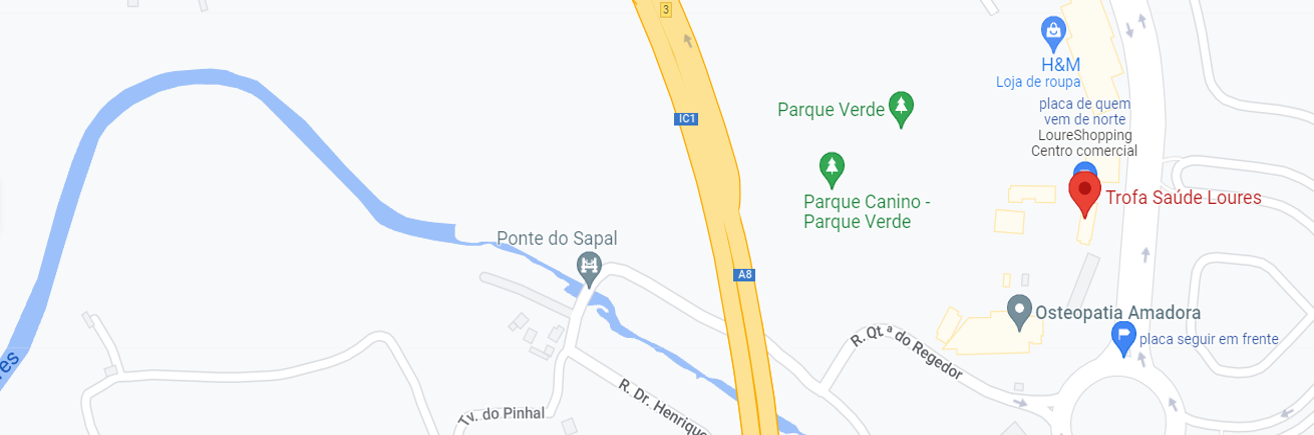The image size is (1314, 435).
Task: Tap the Ponte do Sapal bridge marker
Action: click(590, 266)
